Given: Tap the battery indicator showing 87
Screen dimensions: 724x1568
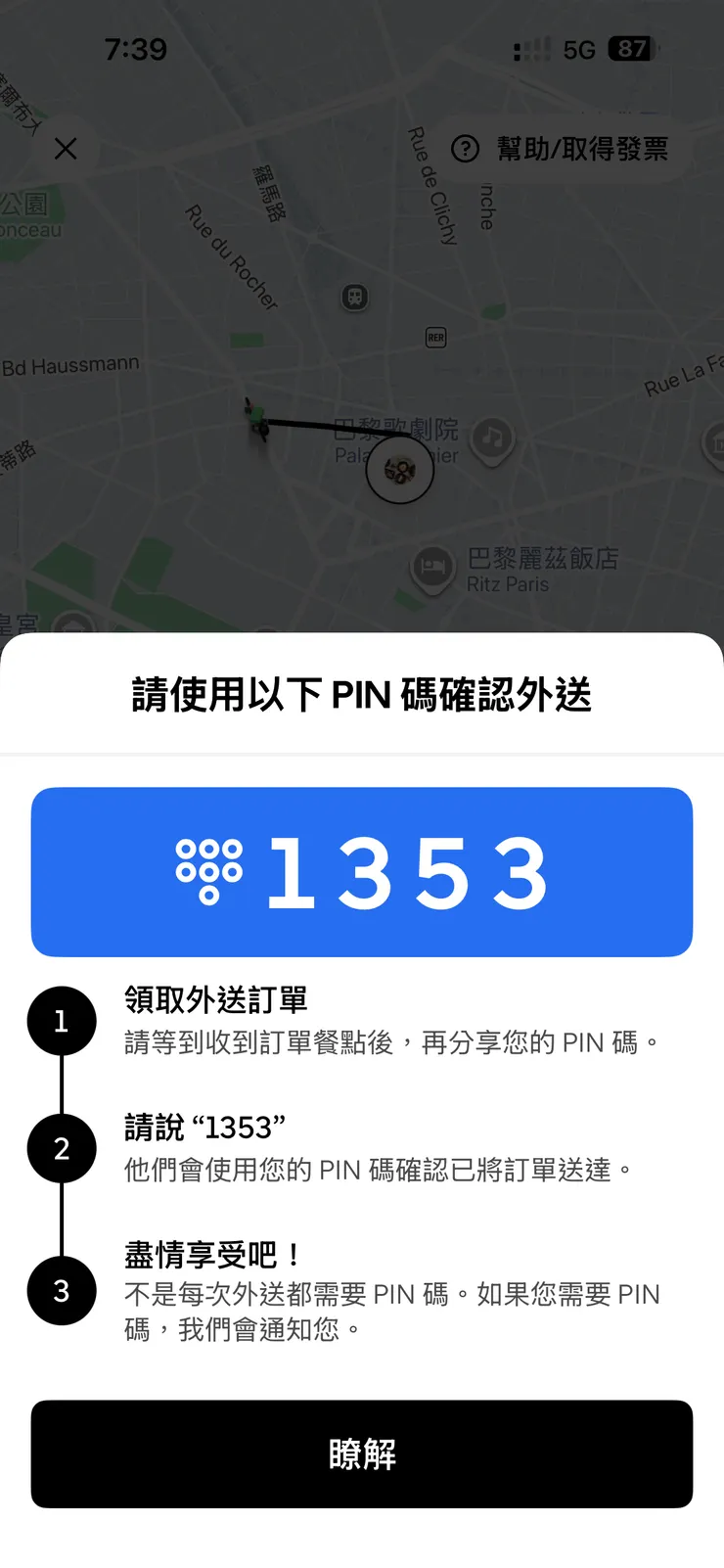Looking at the screenshot, I should click(631, 49).
